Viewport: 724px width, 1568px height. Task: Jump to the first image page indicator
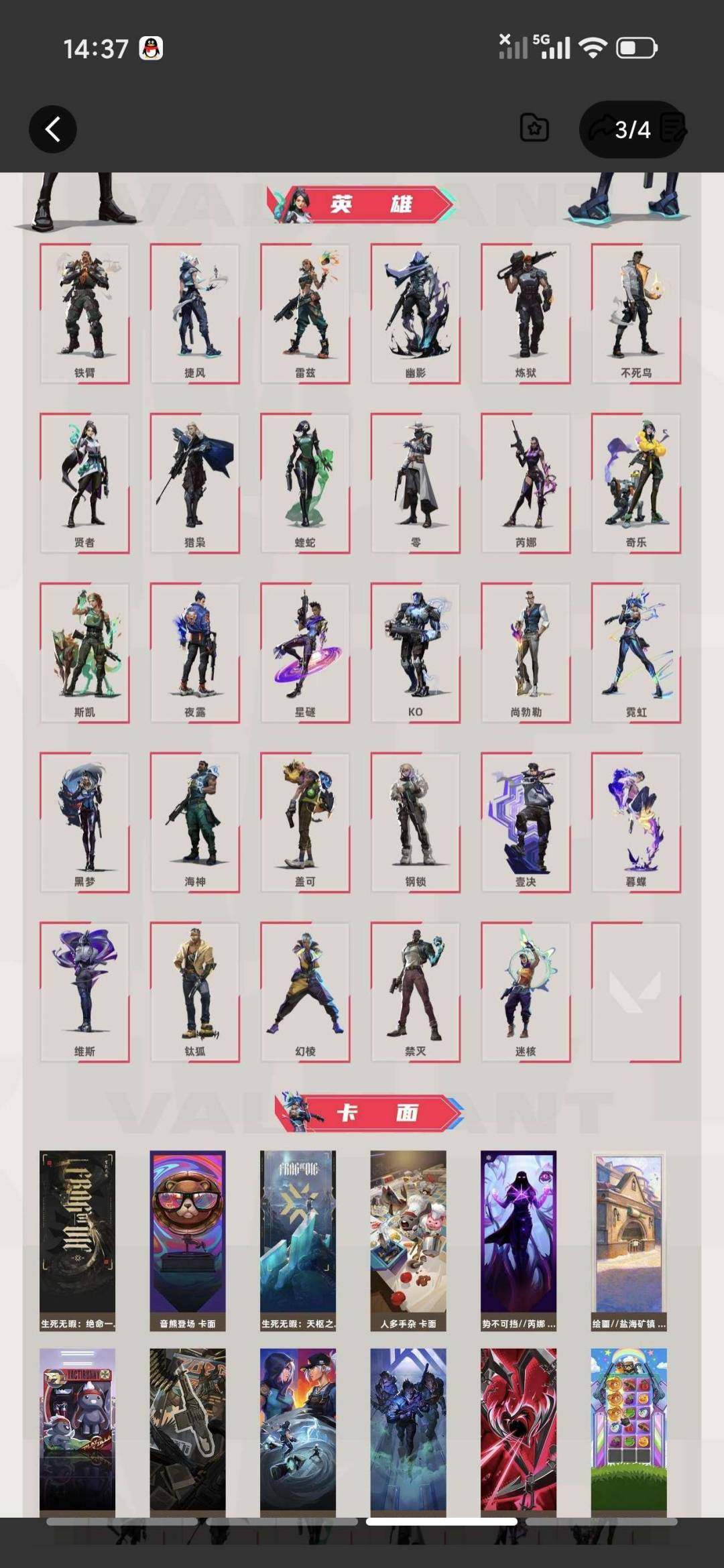pyautogui.click(x=122, y=1522)
